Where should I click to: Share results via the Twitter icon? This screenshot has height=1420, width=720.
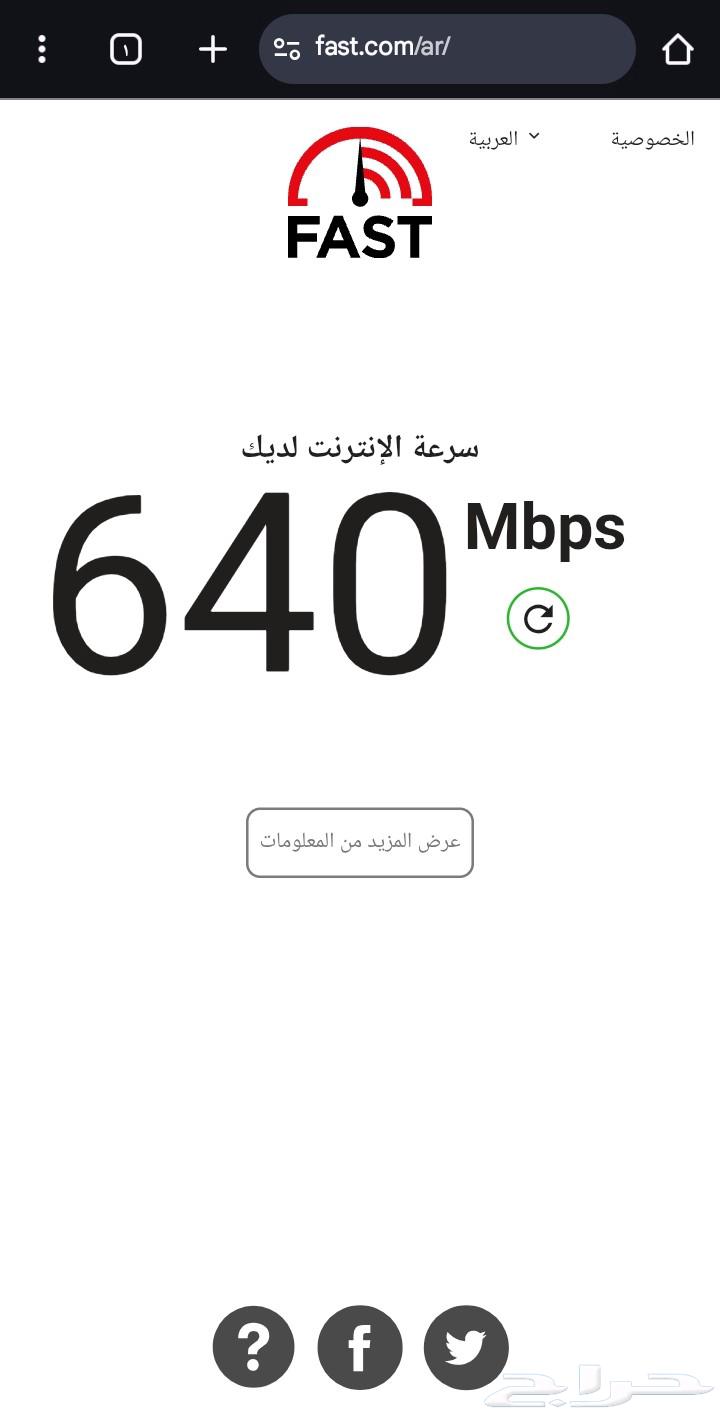(464, 1347)
